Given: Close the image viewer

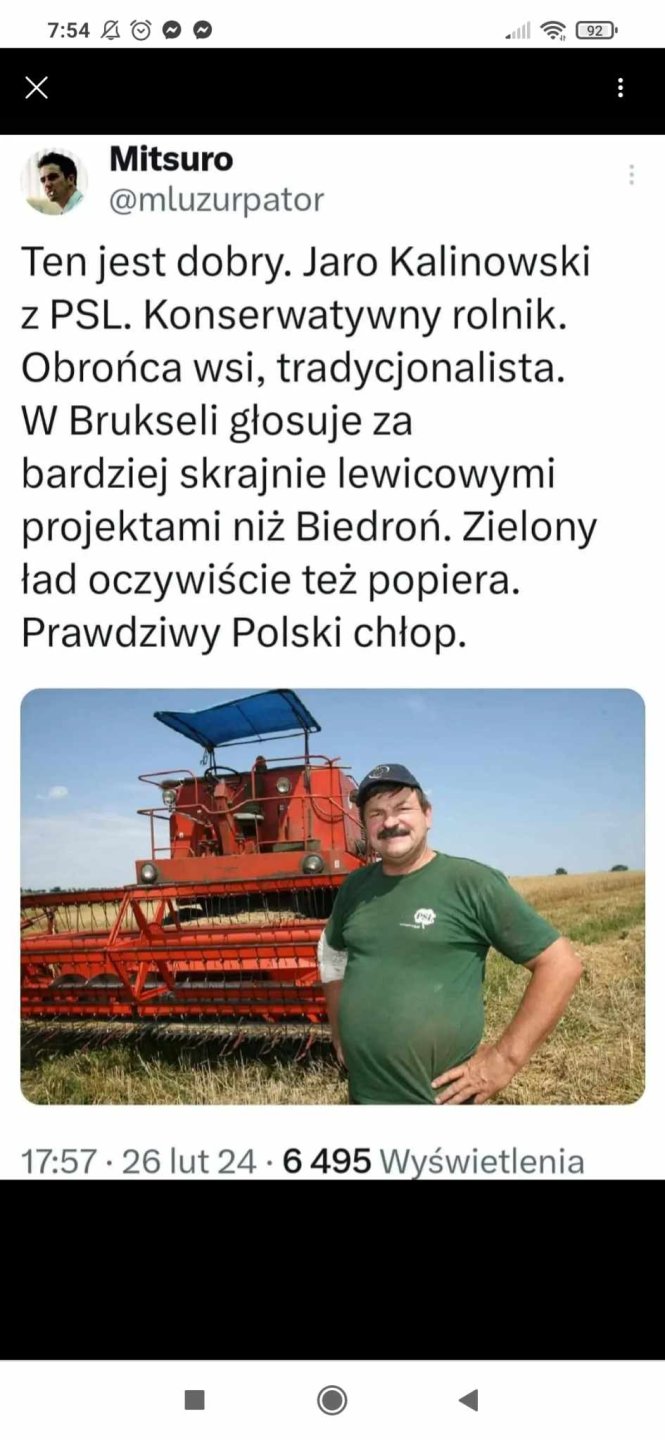Looking at the screenshot, I should pyautogui.click(x=36, y=88).
